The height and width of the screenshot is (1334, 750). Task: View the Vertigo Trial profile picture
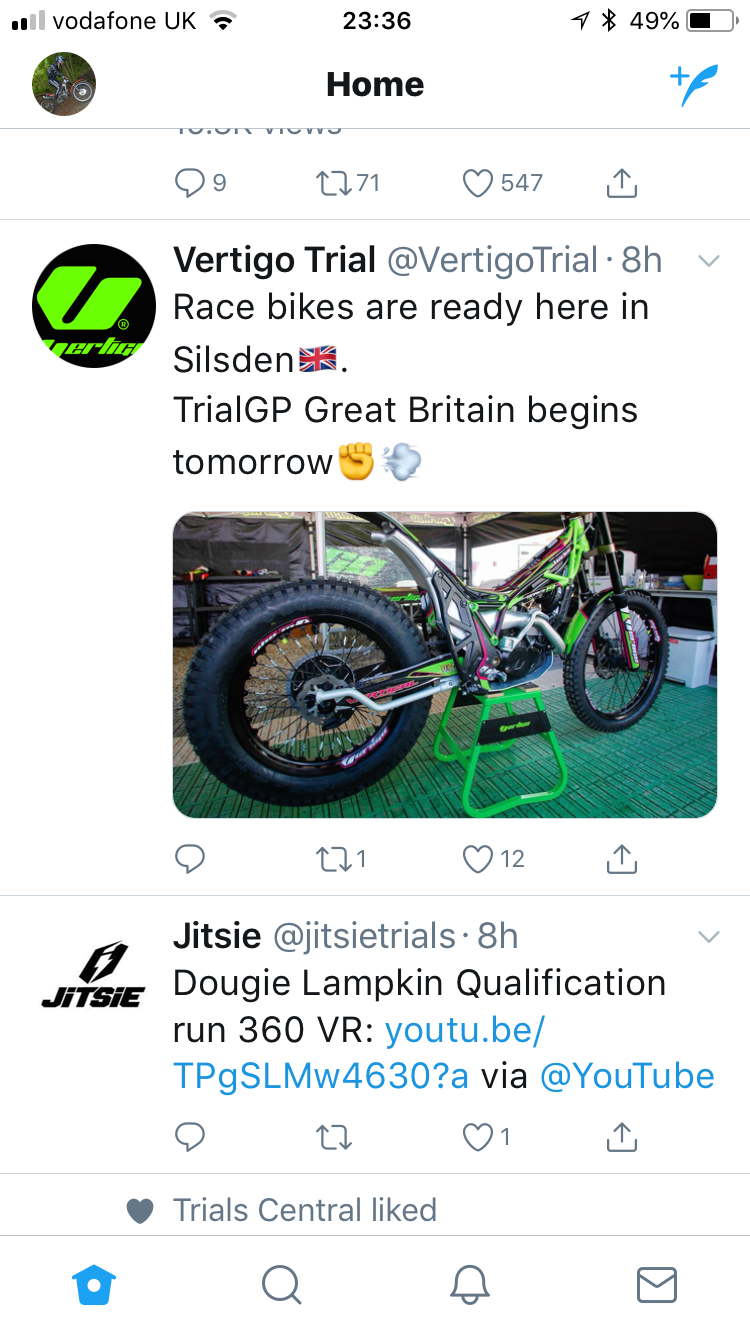tap(94, 306)
